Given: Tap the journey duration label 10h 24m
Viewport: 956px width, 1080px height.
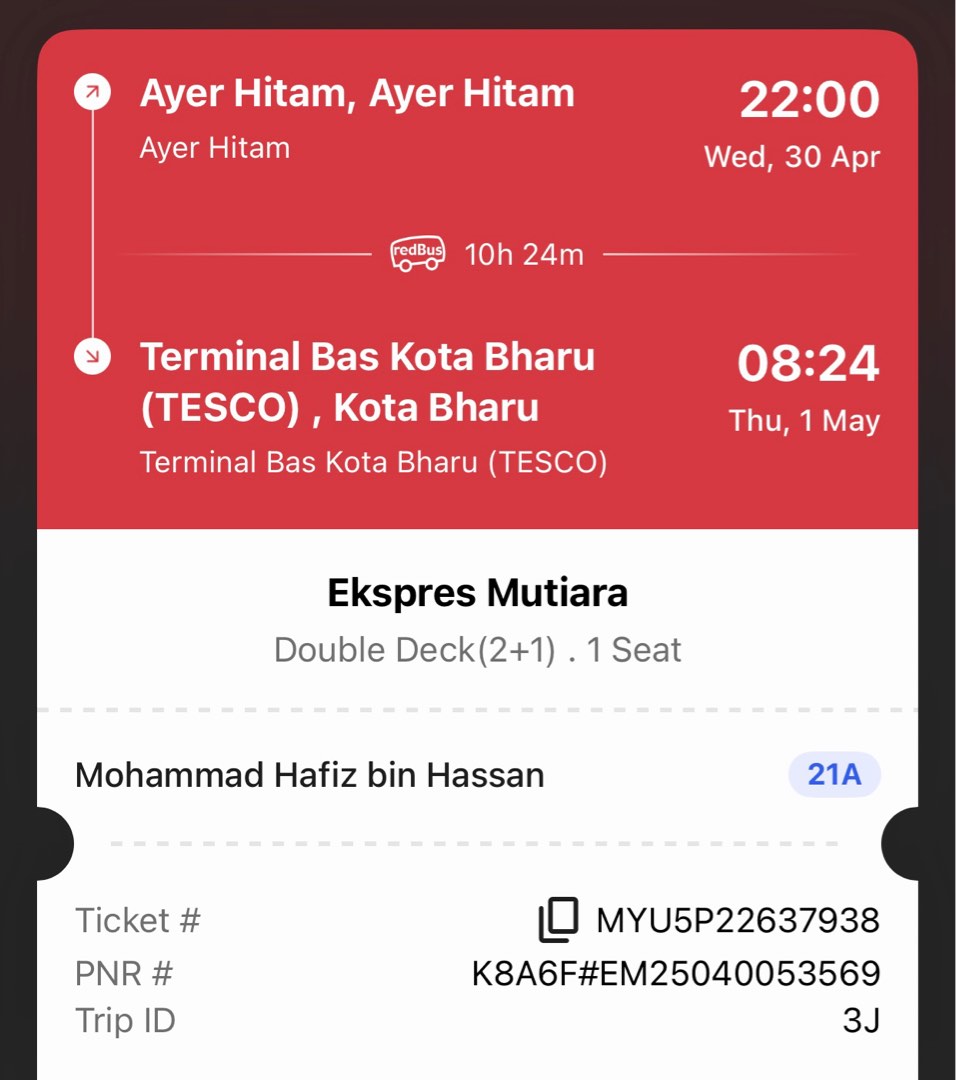Looking at the screenshot, I should click(523, 254).
